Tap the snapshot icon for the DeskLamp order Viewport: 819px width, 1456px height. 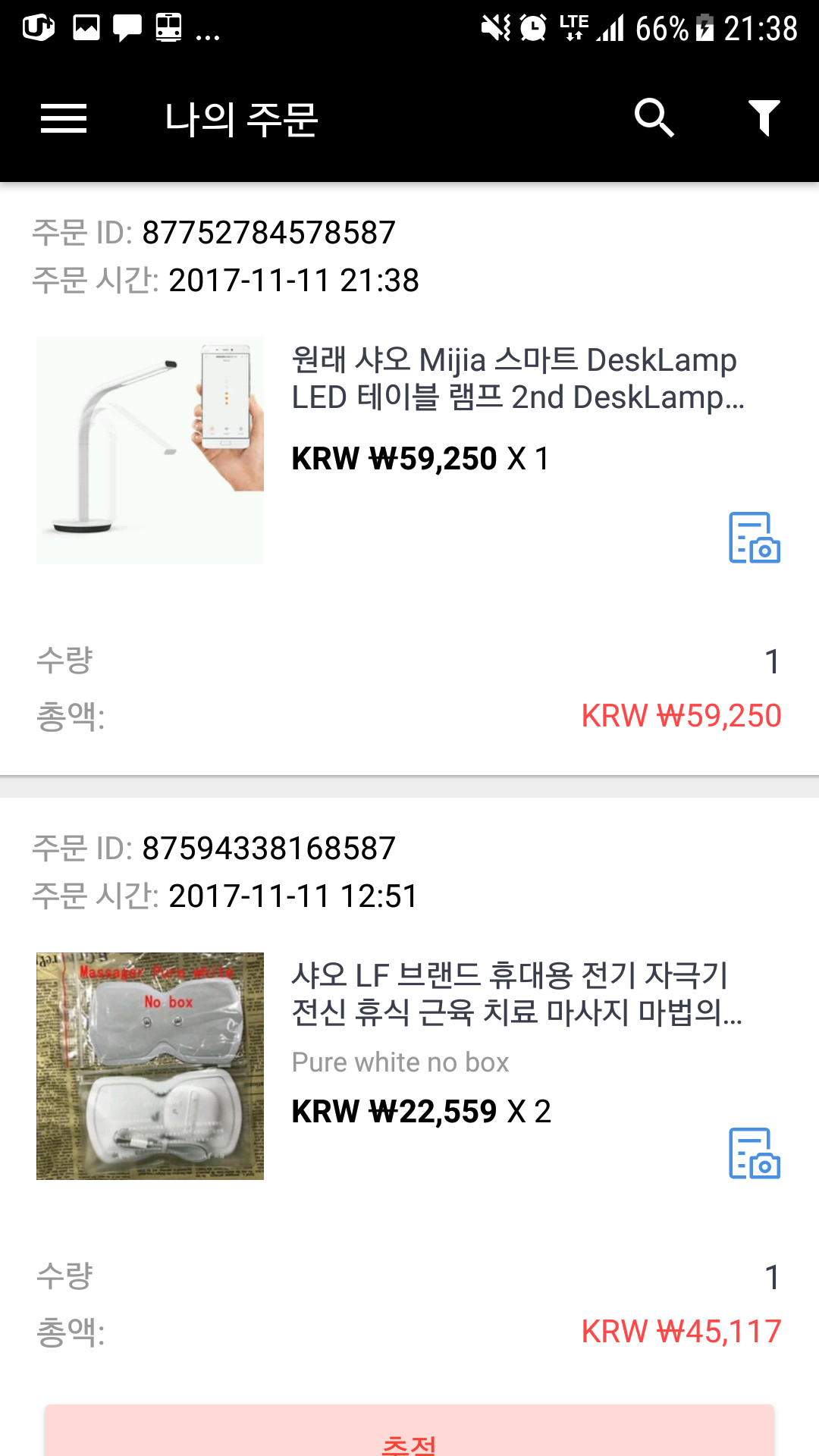coord(754,538)
